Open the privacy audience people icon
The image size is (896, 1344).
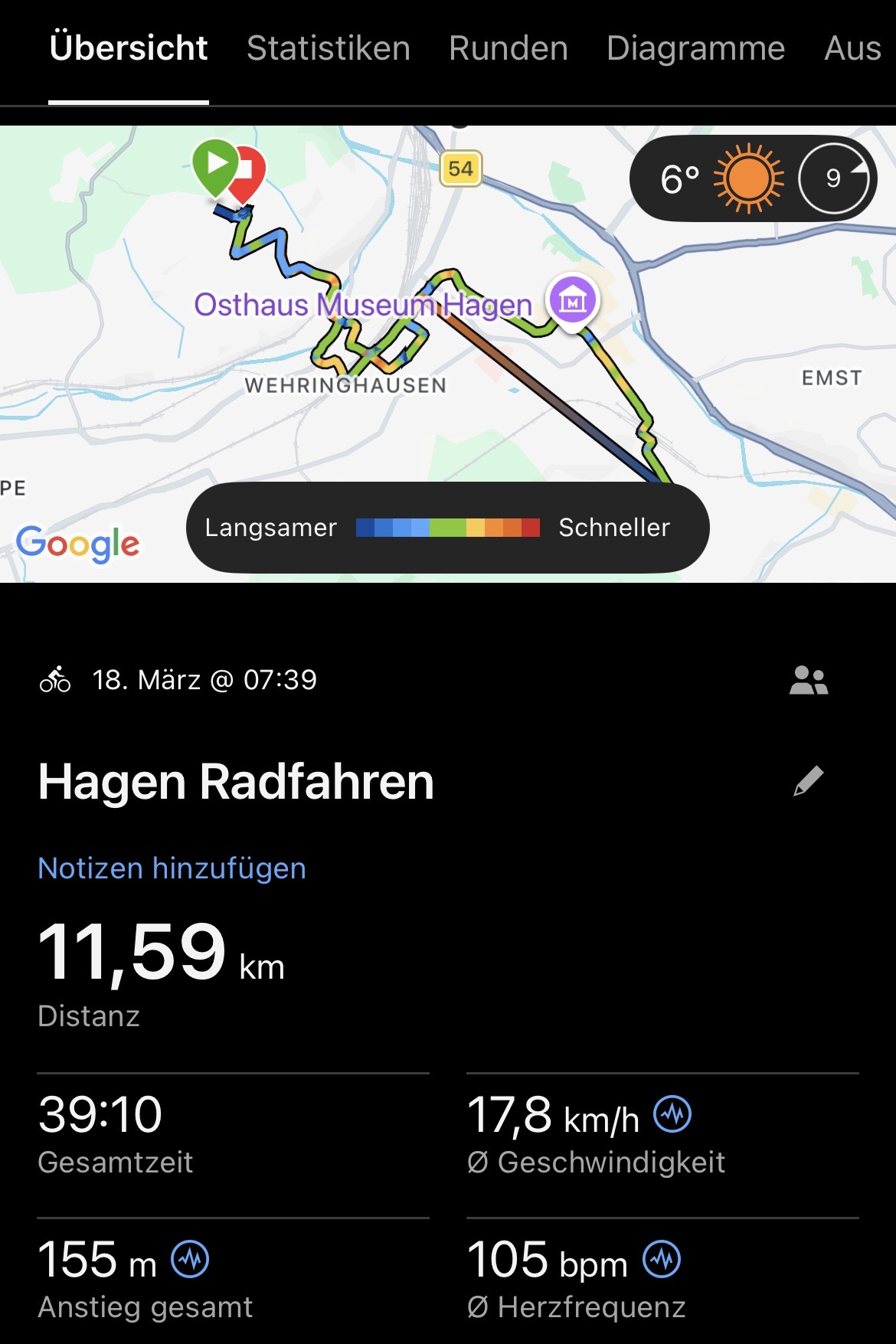808,680
